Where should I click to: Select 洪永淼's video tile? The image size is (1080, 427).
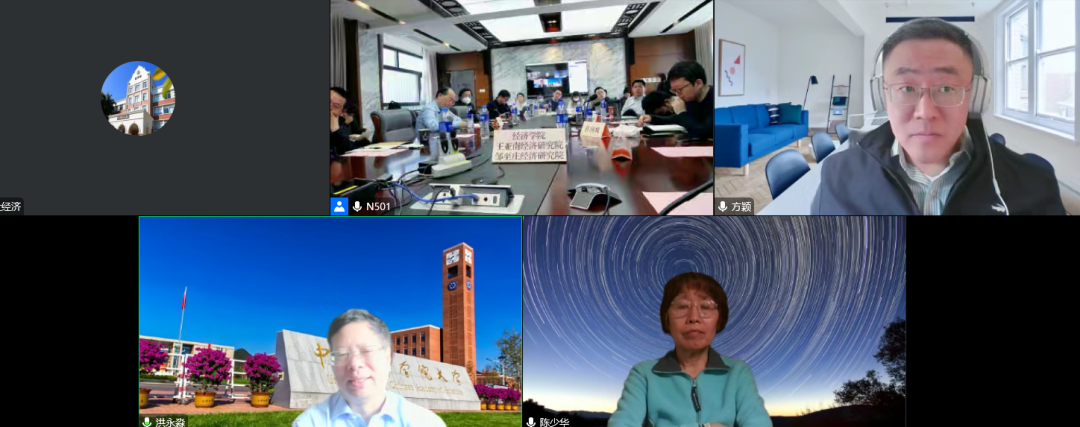pyautogui.click(x=330, y=321)
